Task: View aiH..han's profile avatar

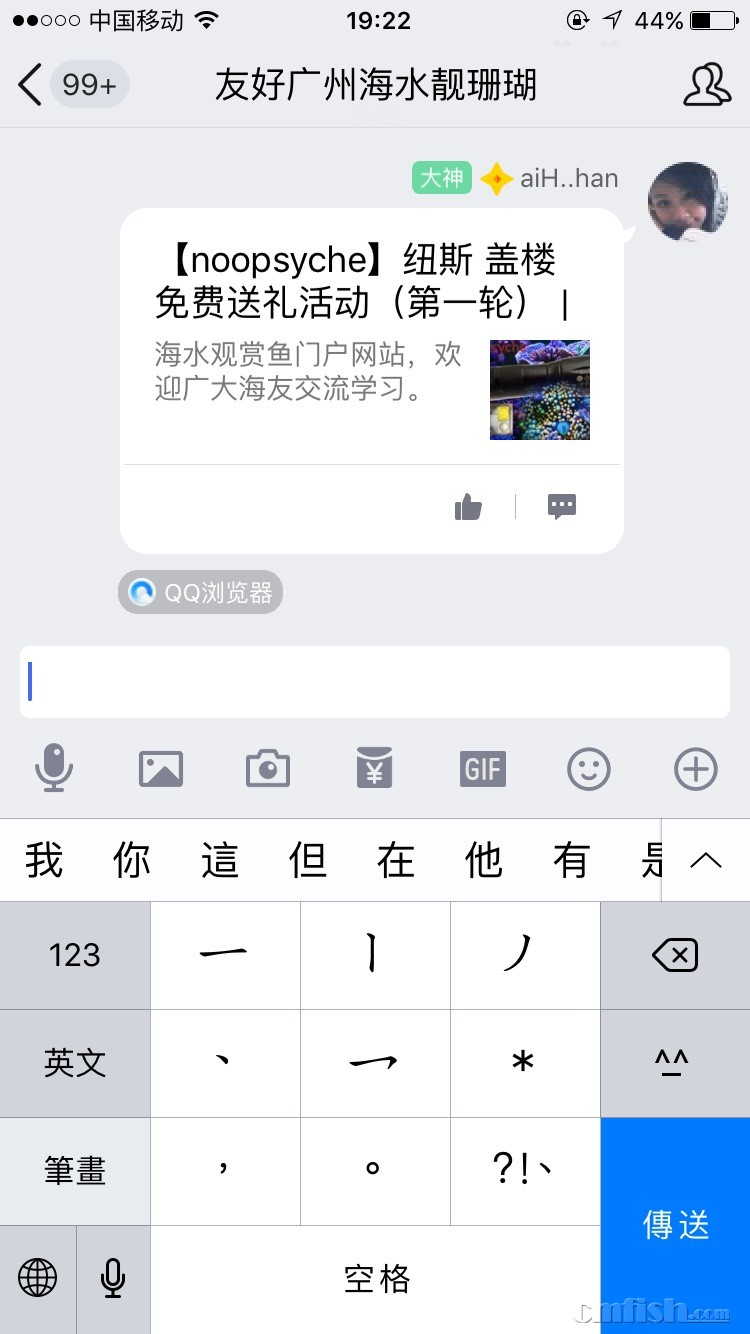Action: tap(688, 201)
